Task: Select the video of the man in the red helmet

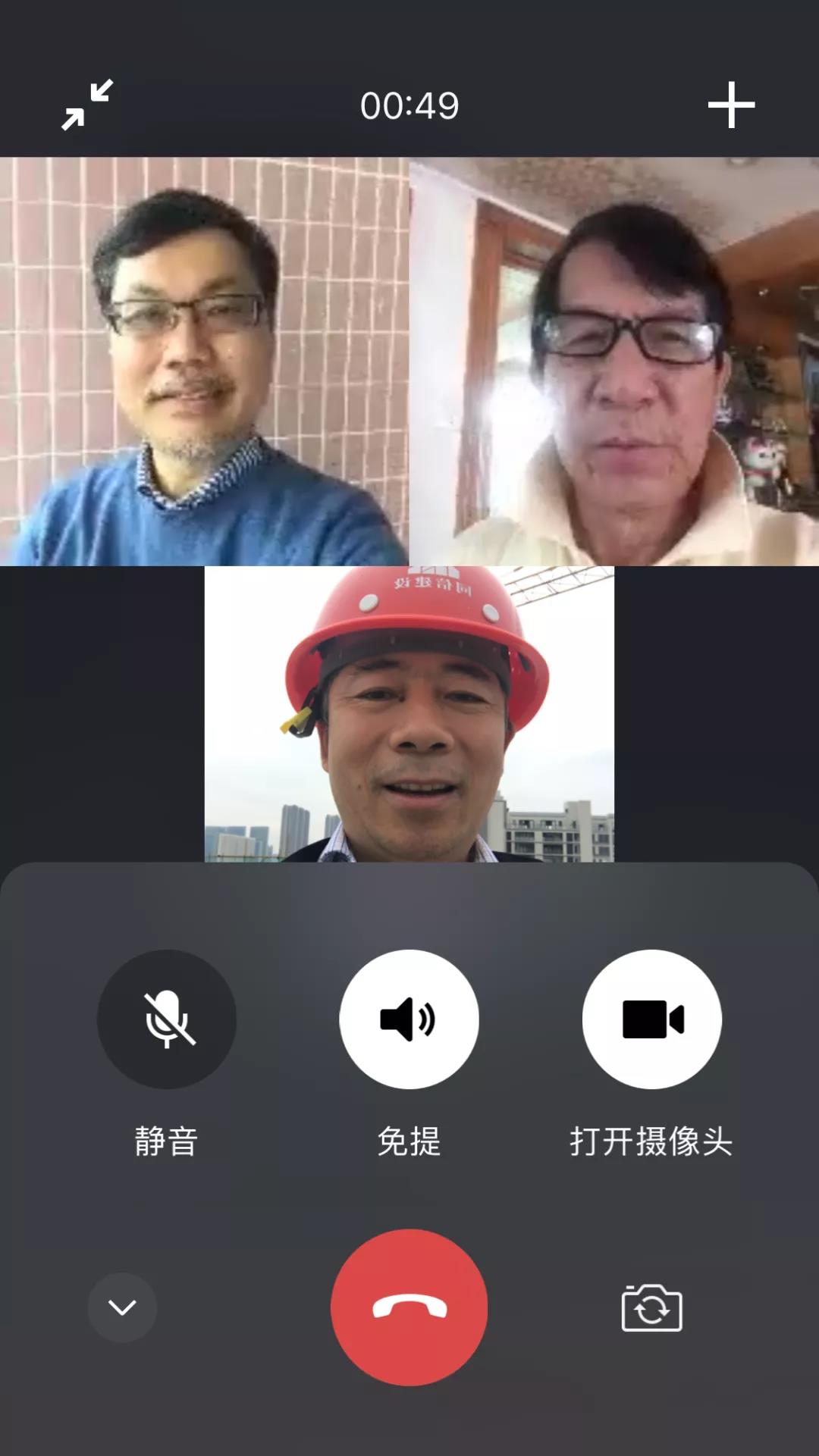Action: tap(409, 714)
